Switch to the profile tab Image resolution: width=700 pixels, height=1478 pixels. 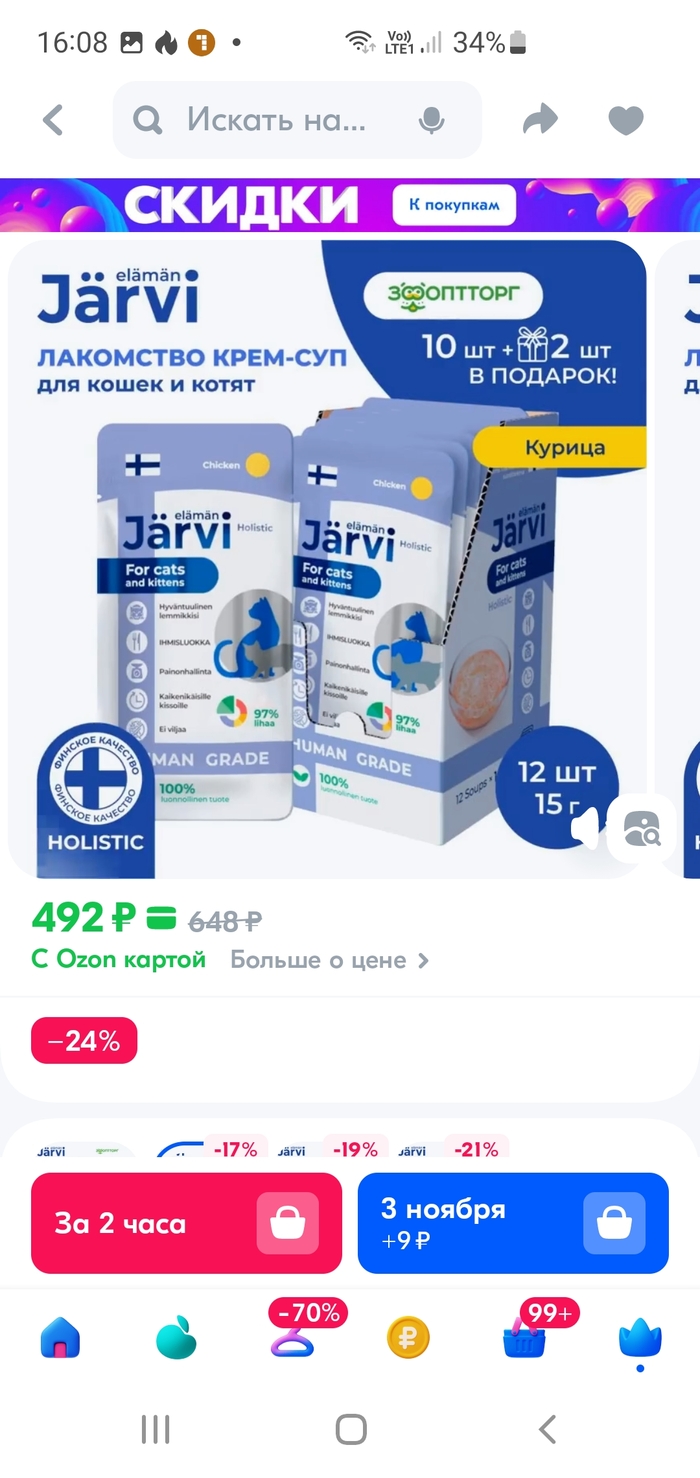[x=640, y=1337]
